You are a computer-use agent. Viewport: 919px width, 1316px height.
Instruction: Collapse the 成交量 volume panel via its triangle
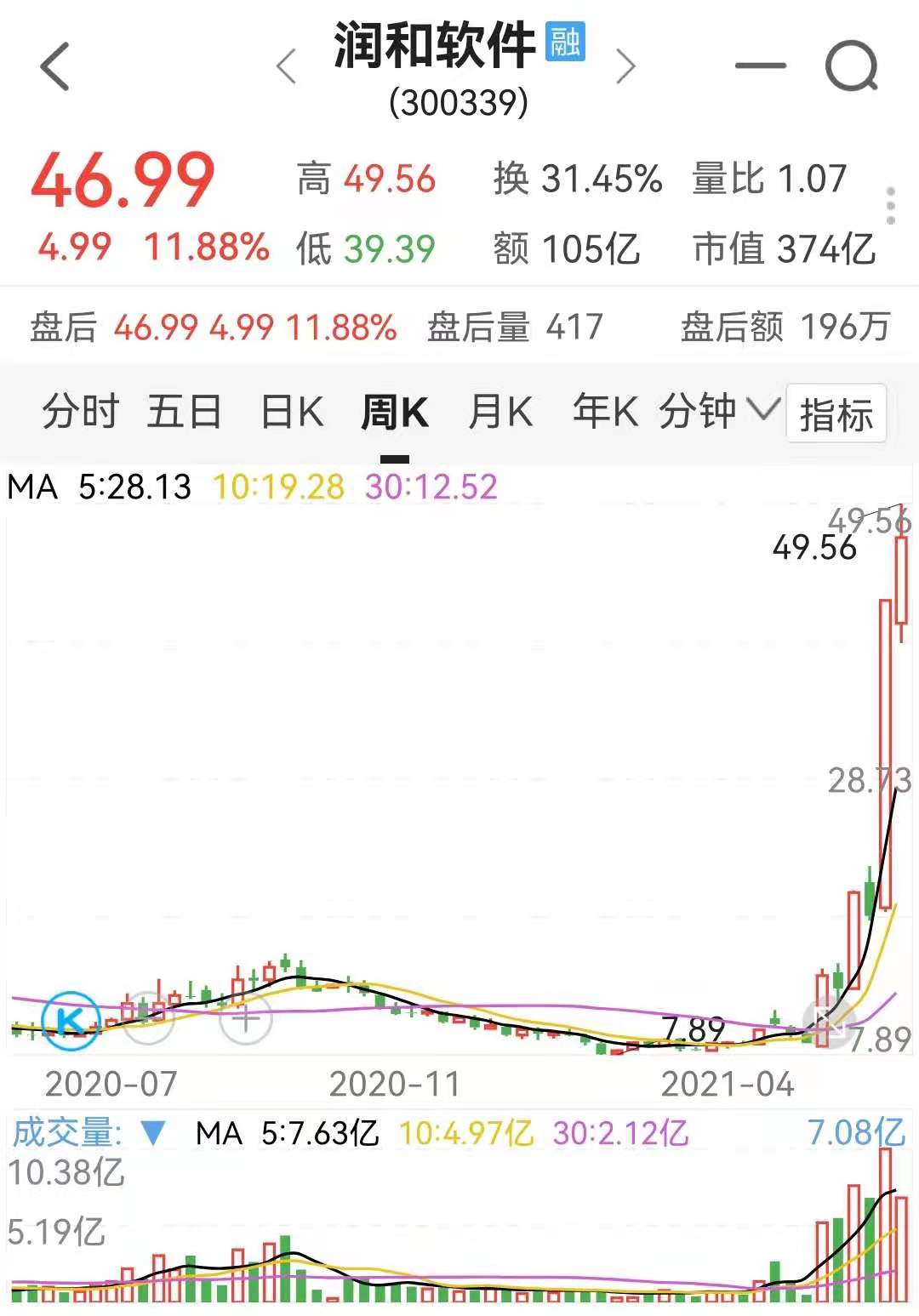point(153,1133)
